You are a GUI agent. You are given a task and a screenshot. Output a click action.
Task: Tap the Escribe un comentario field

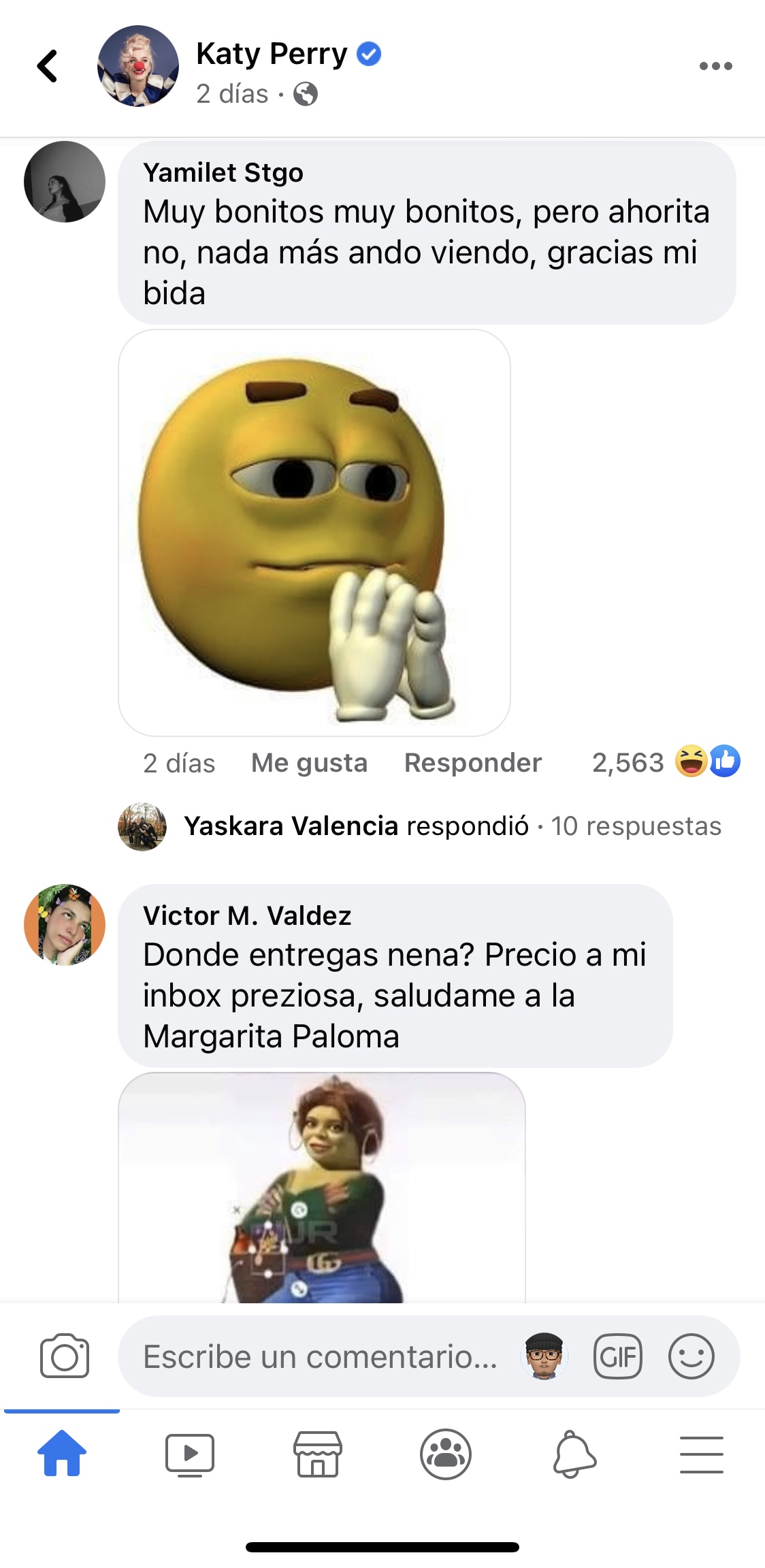pyautogui.click(x=320, y=1356)
